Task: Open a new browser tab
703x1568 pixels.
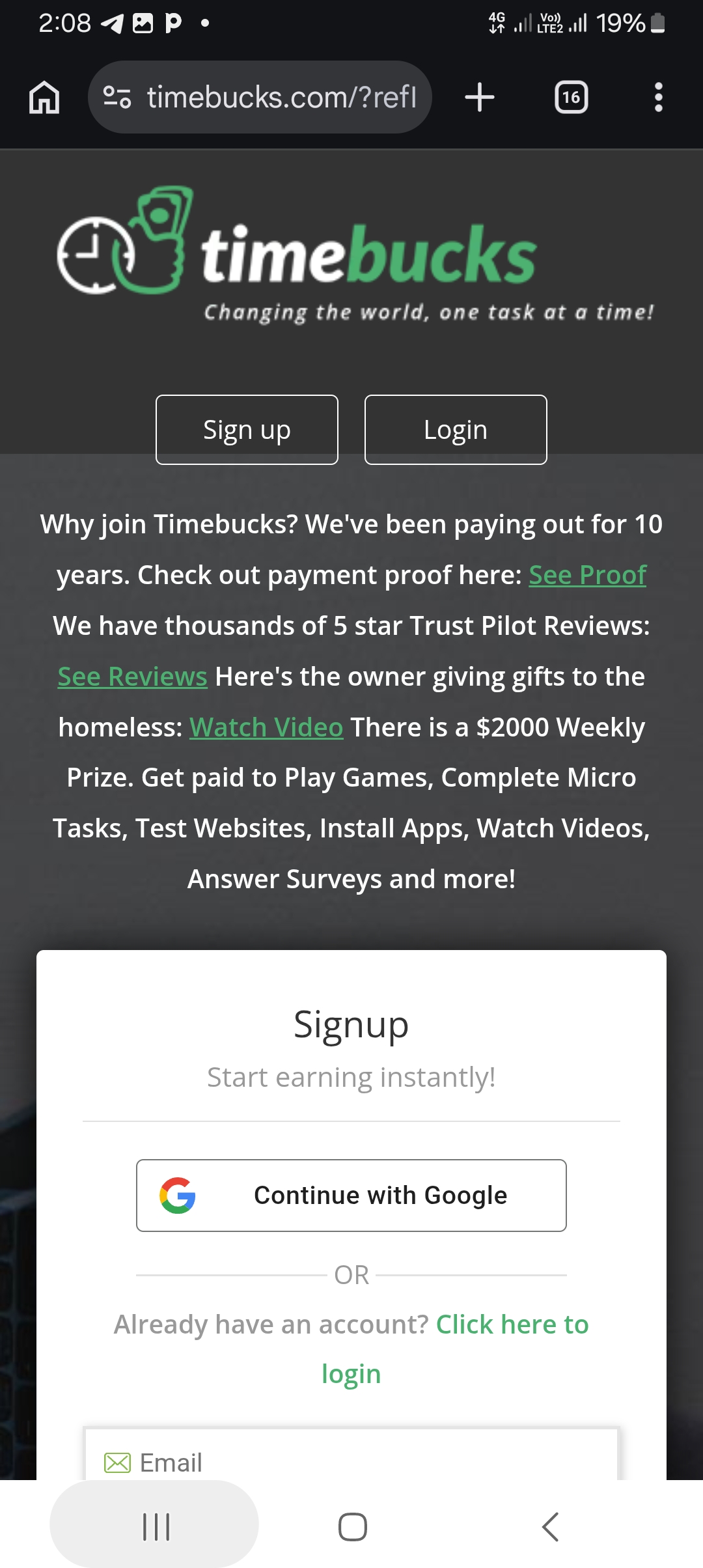Action: 480,98
